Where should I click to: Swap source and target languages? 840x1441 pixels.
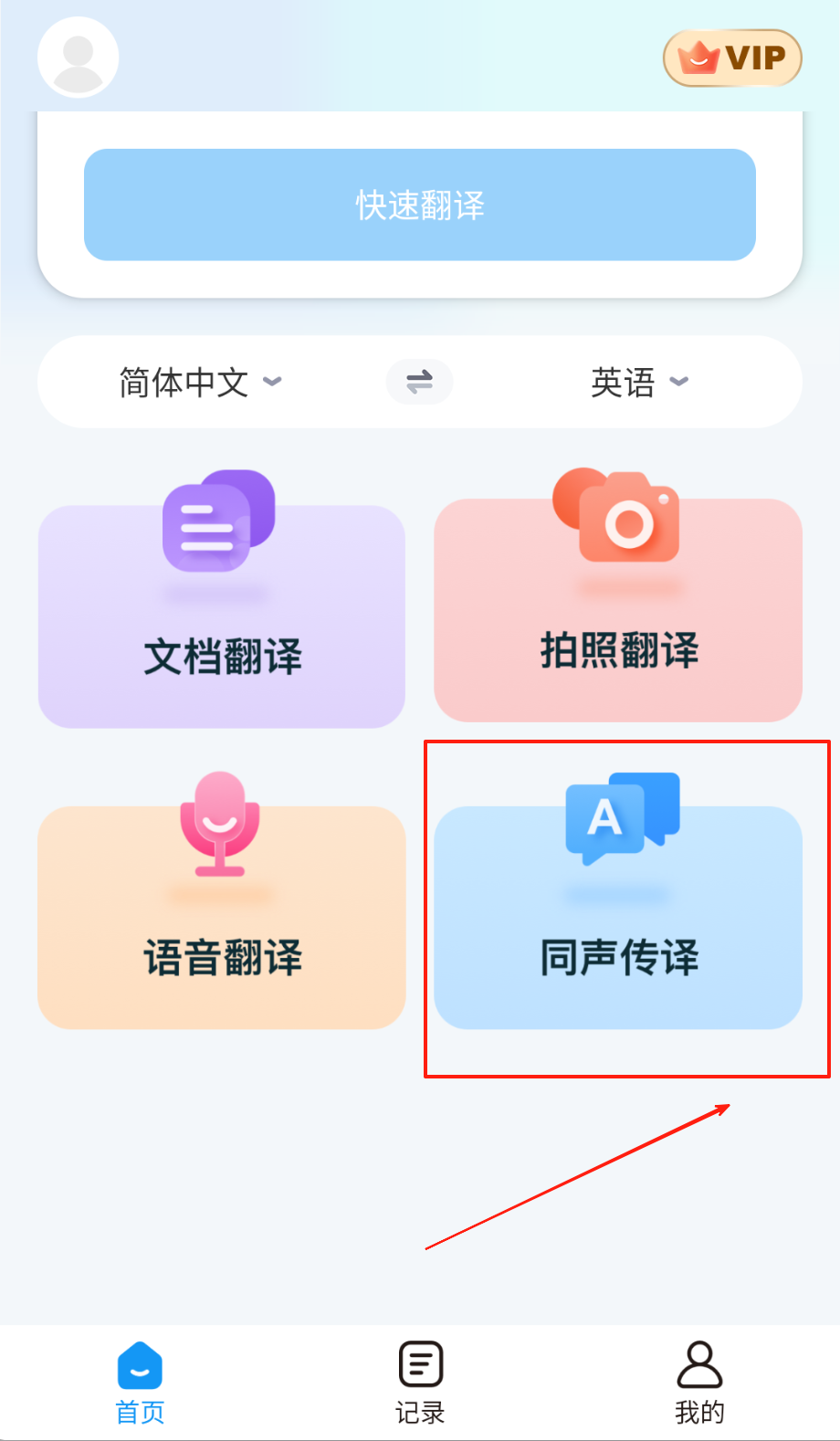coord(419,382)
